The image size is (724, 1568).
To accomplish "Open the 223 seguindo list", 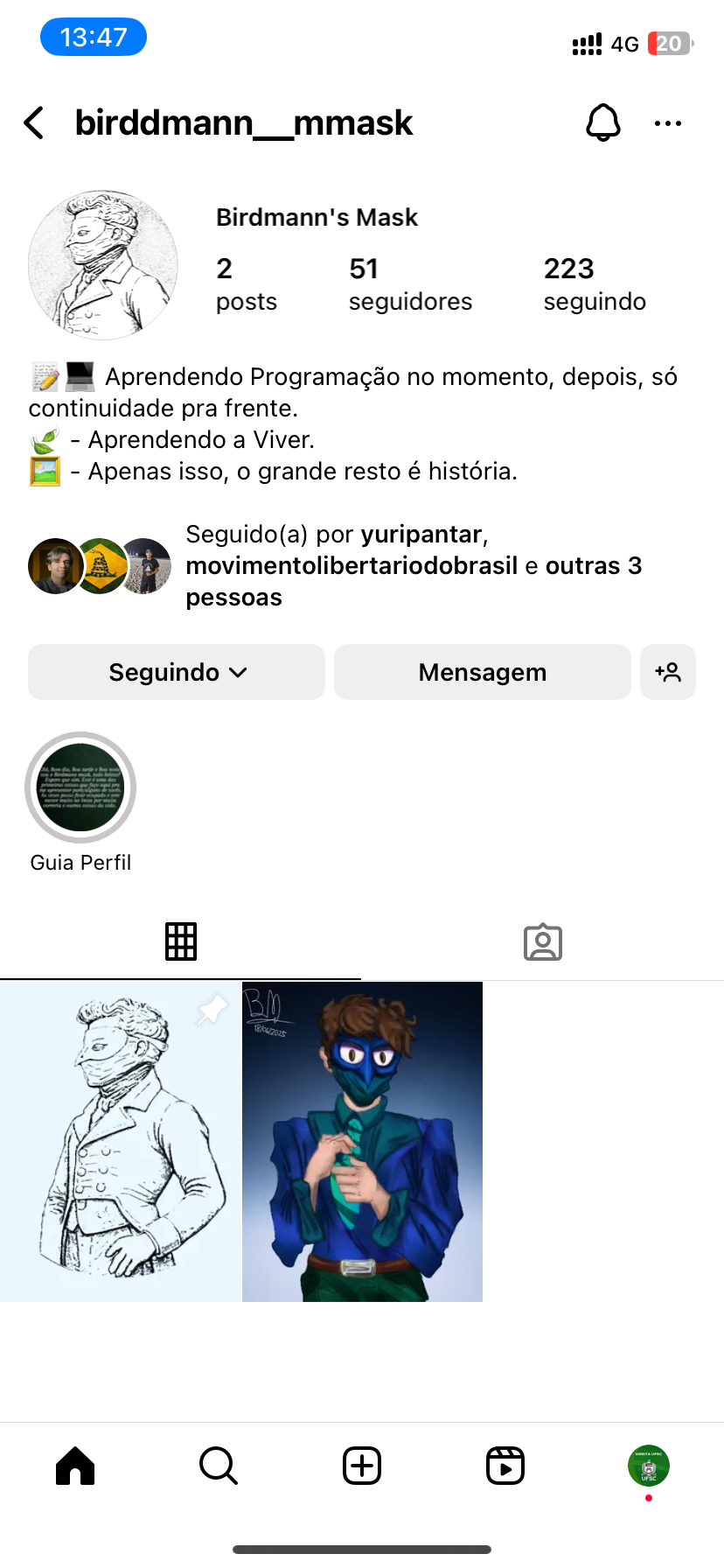I will (x=595, y=284).
